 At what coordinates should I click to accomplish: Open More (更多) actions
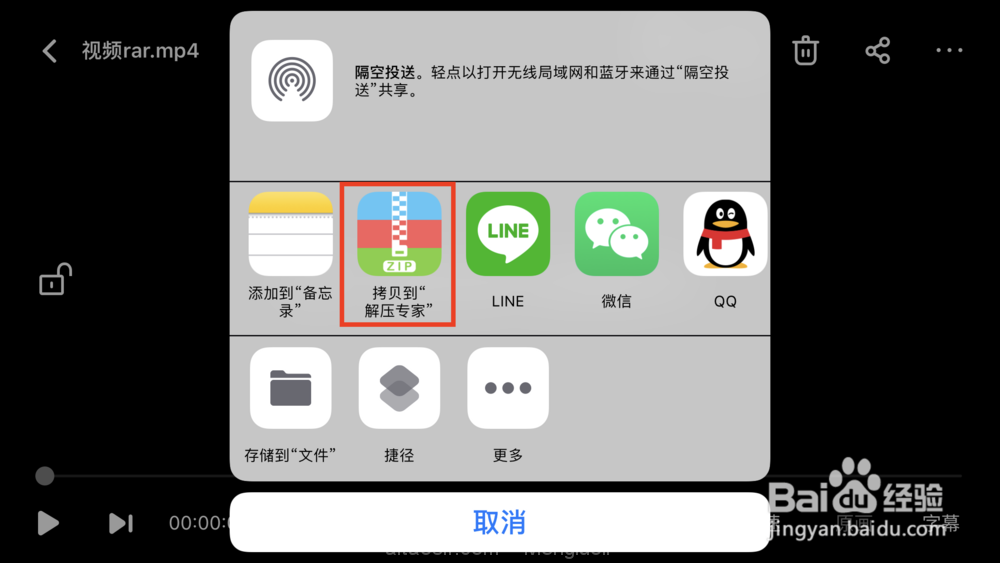point(508,388)
